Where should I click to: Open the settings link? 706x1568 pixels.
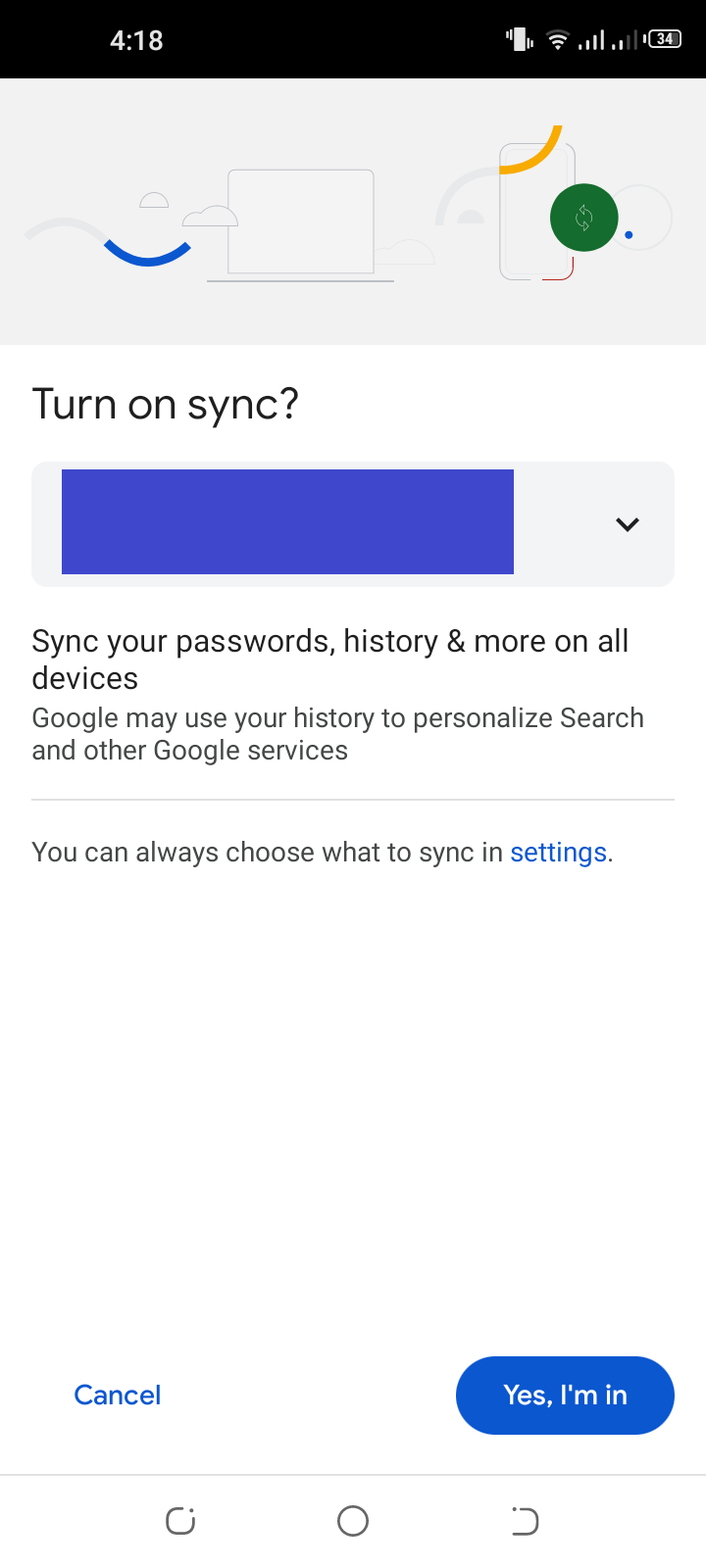(x=558, y=852)
